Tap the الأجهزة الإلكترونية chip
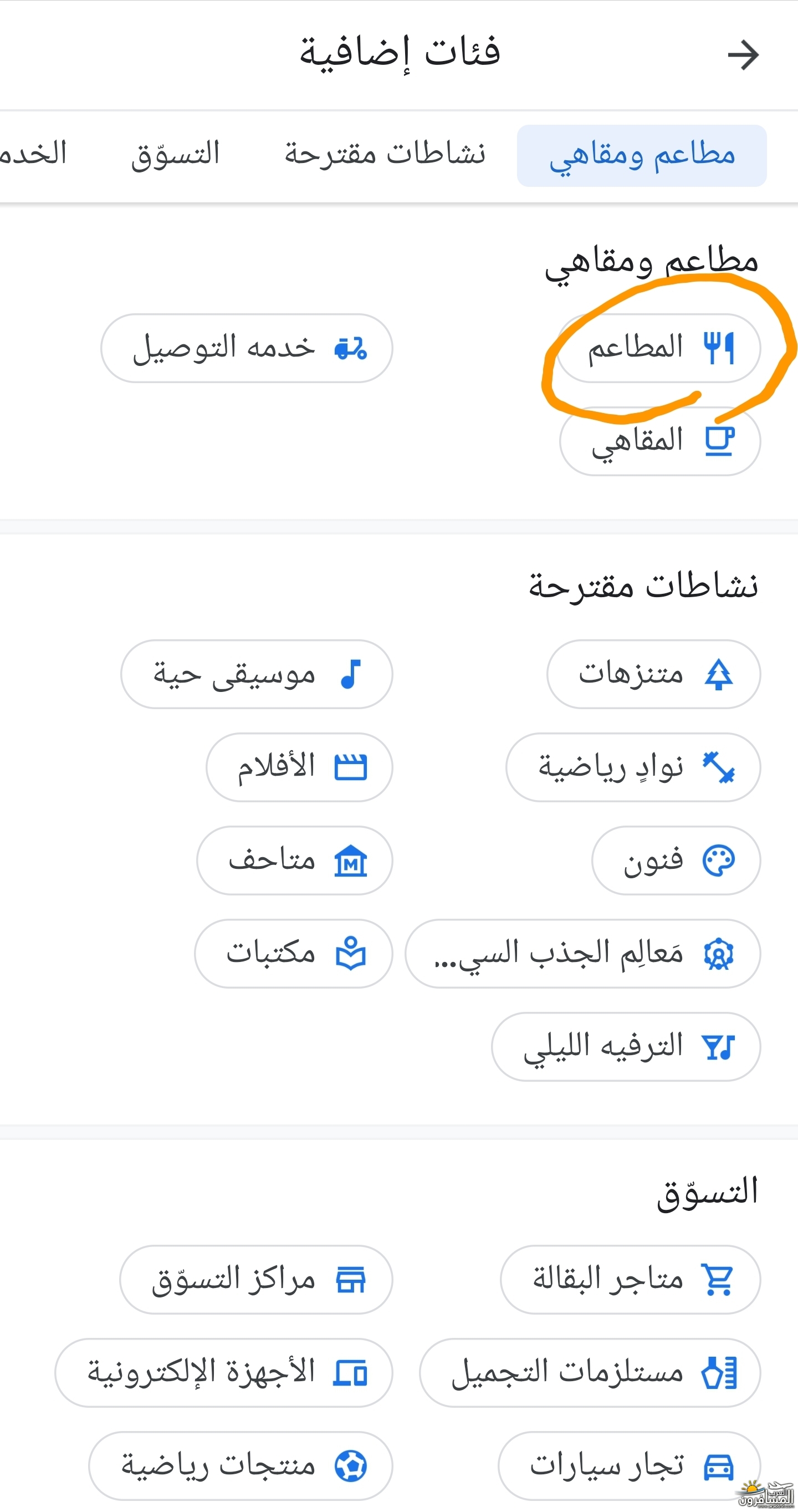This screenshot has width=798, height=1512. pyautogui.click(x=223, y=1372)
